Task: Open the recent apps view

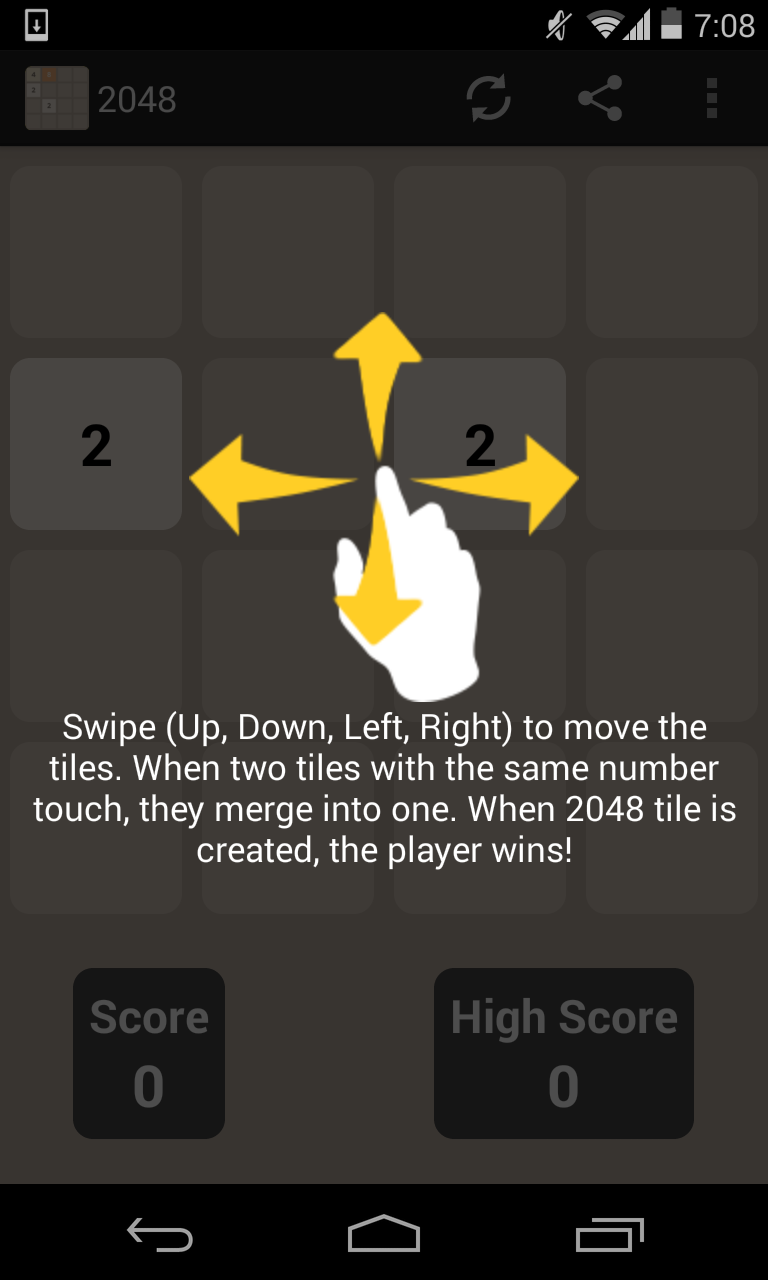Action: click(610, 1235)
